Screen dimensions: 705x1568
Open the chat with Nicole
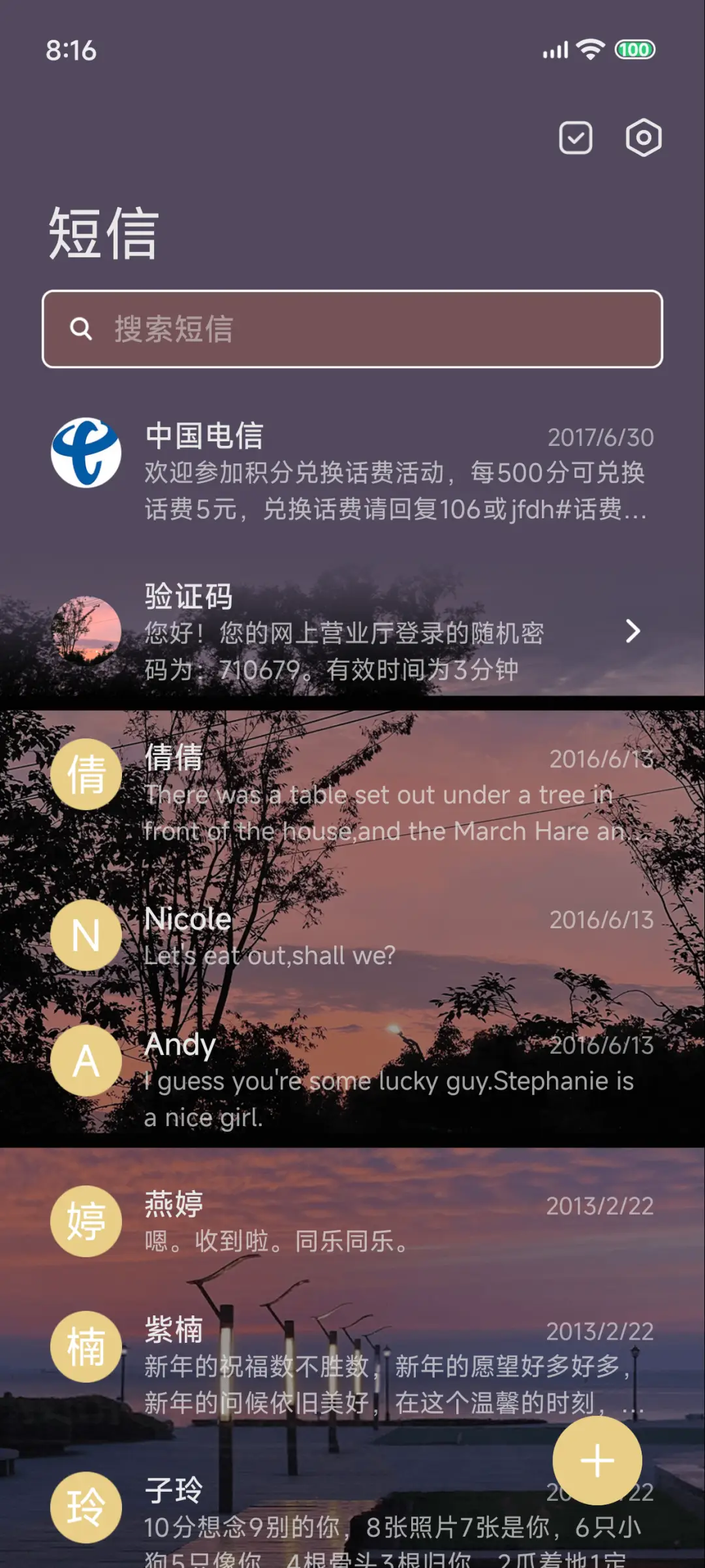click(352, 936)
